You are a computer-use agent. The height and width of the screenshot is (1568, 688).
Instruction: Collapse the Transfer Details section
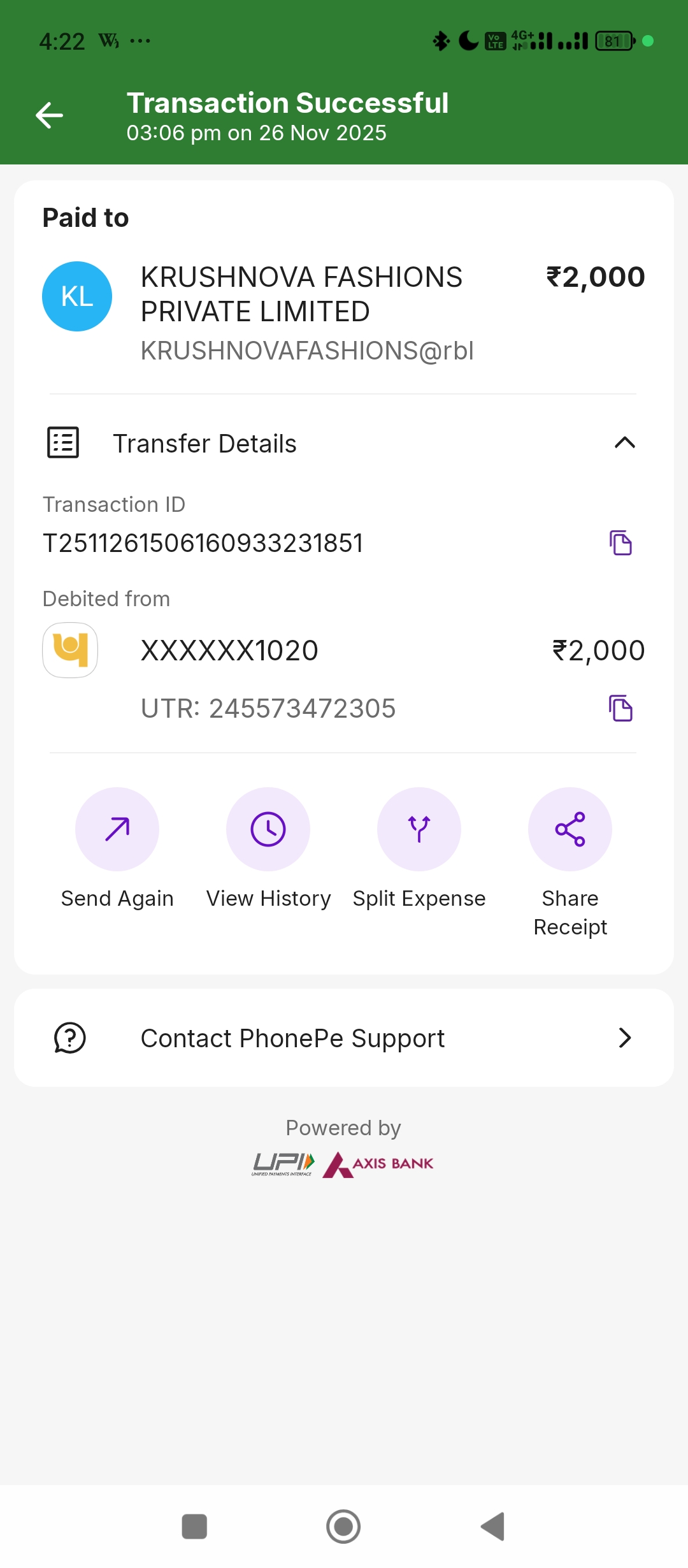[x=624, y=443]
